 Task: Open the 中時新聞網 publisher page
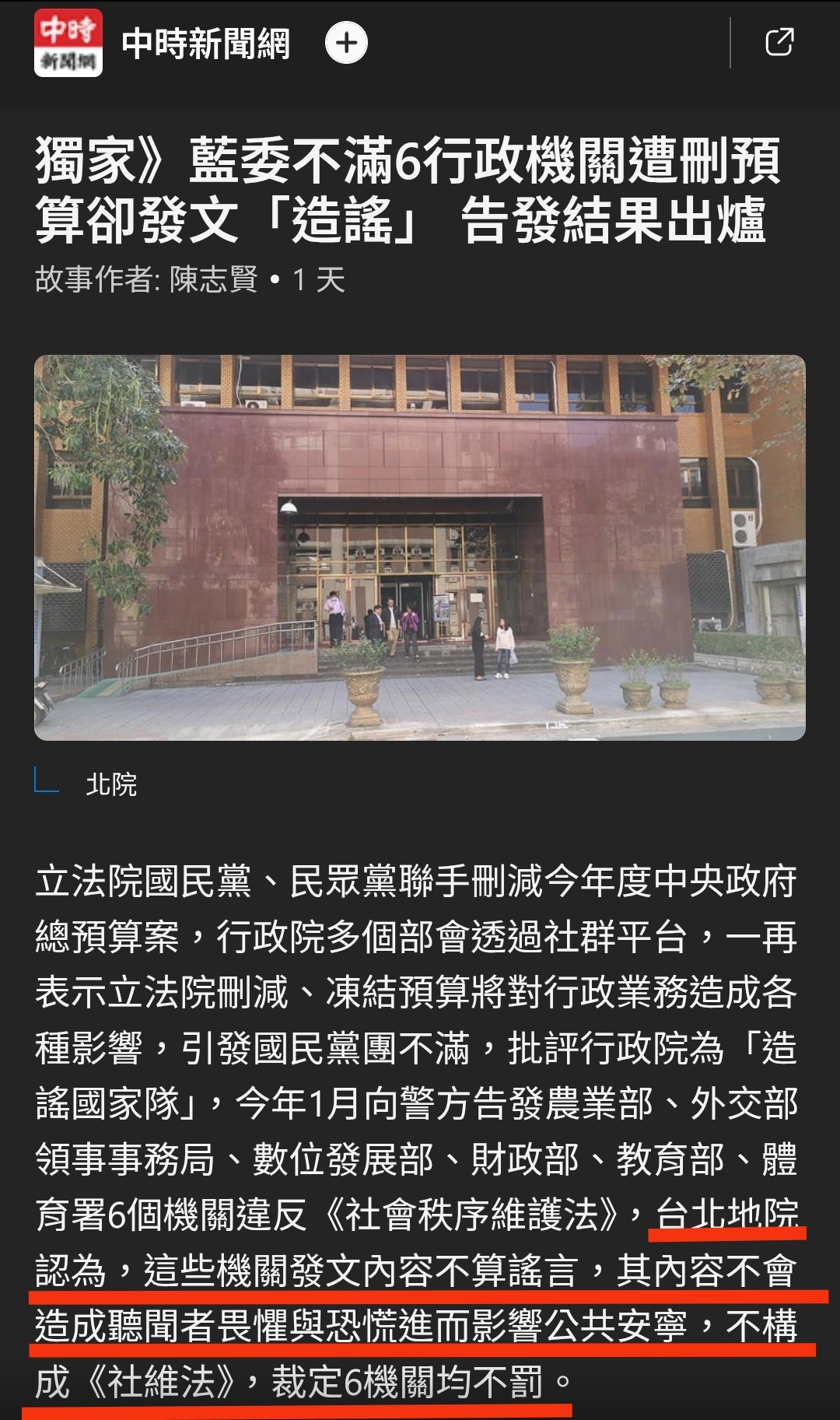(205, 44)
